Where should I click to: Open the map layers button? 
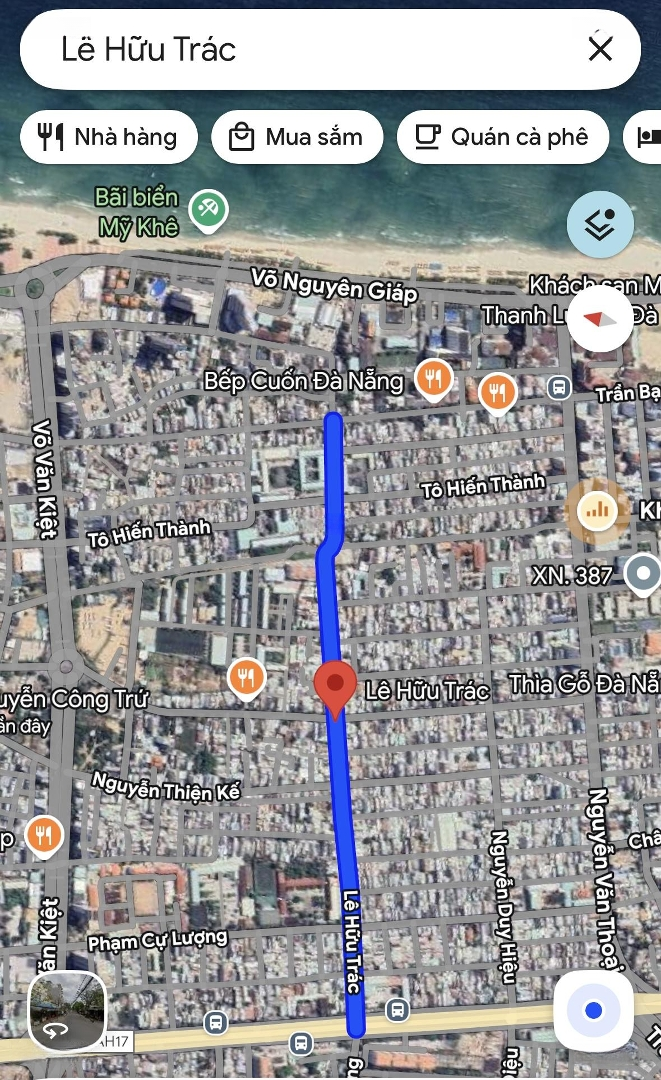click(600, 225)
